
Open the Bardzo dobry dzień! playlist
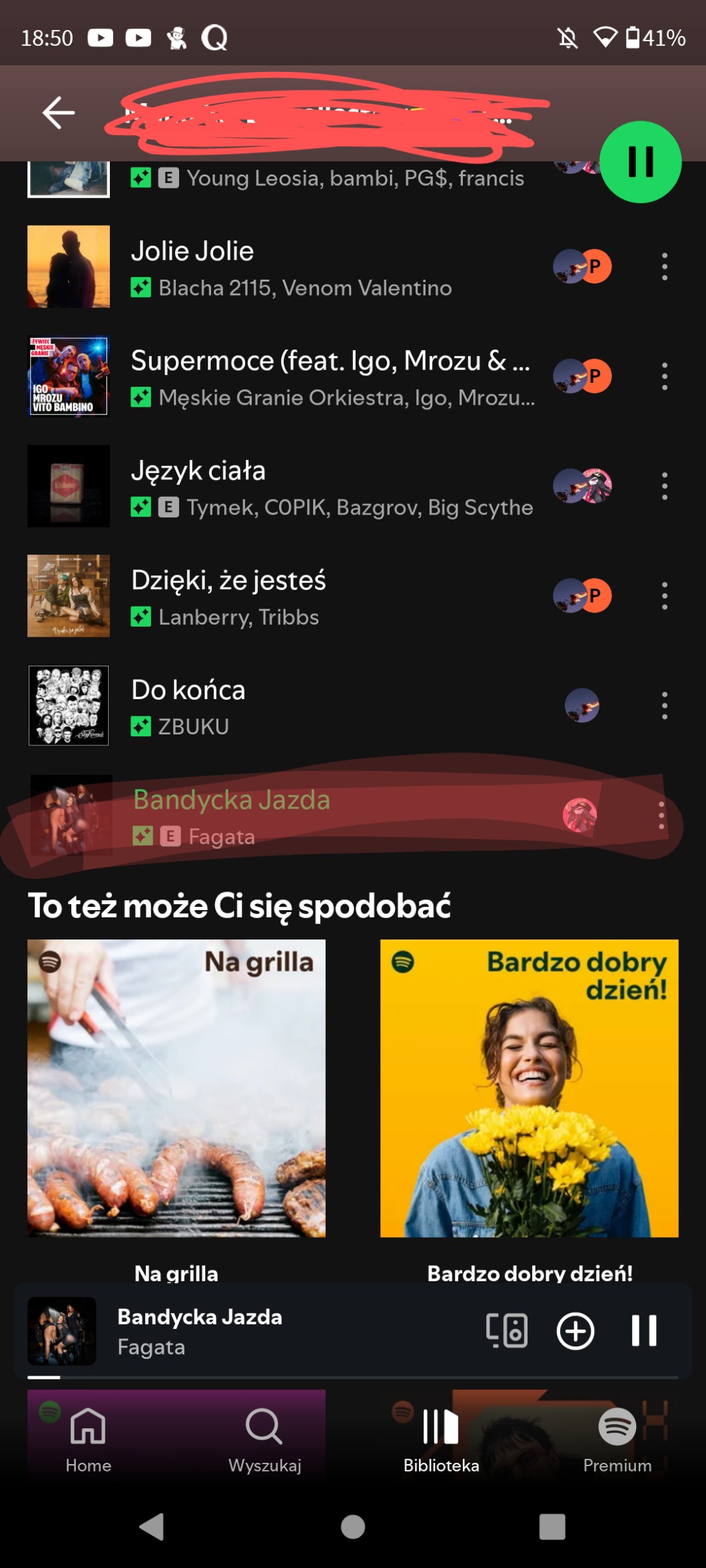click(529, 1089)
